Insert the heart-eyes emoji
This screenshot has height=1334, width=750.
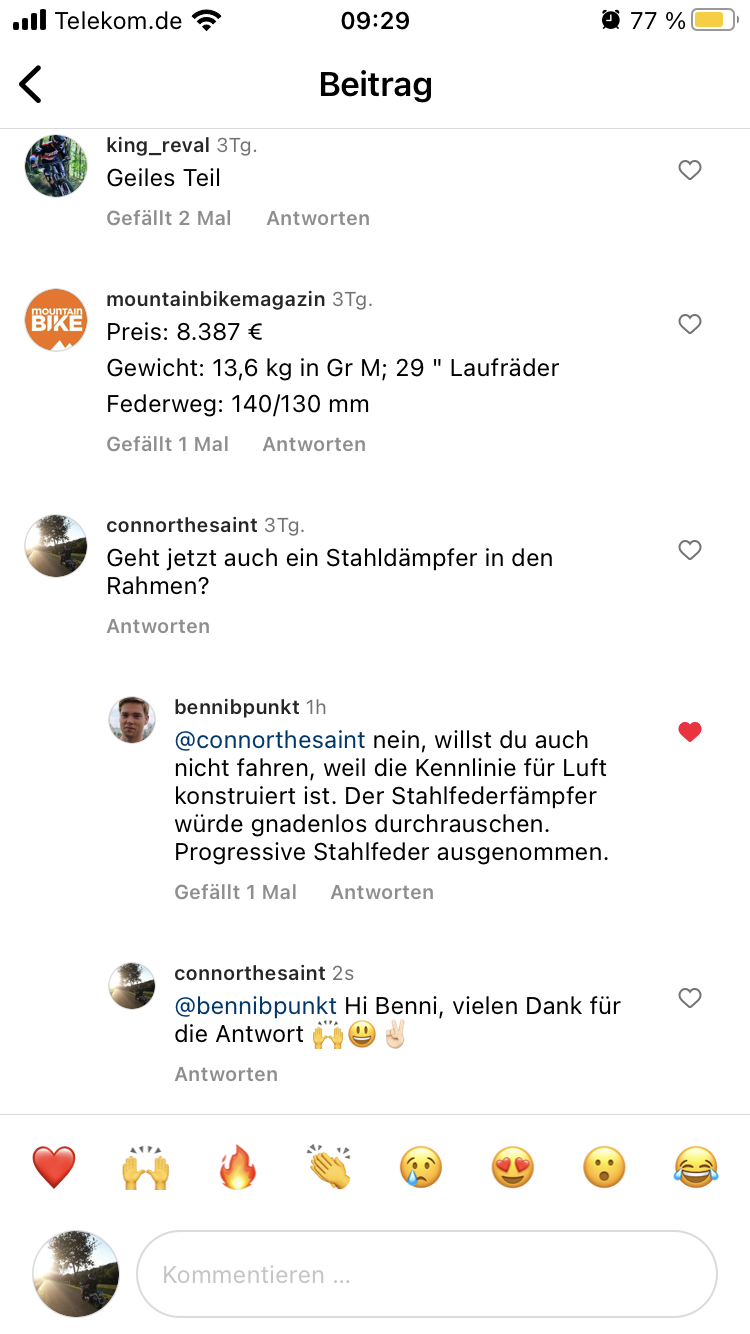pyautogui.click(x=513, y=1167)
